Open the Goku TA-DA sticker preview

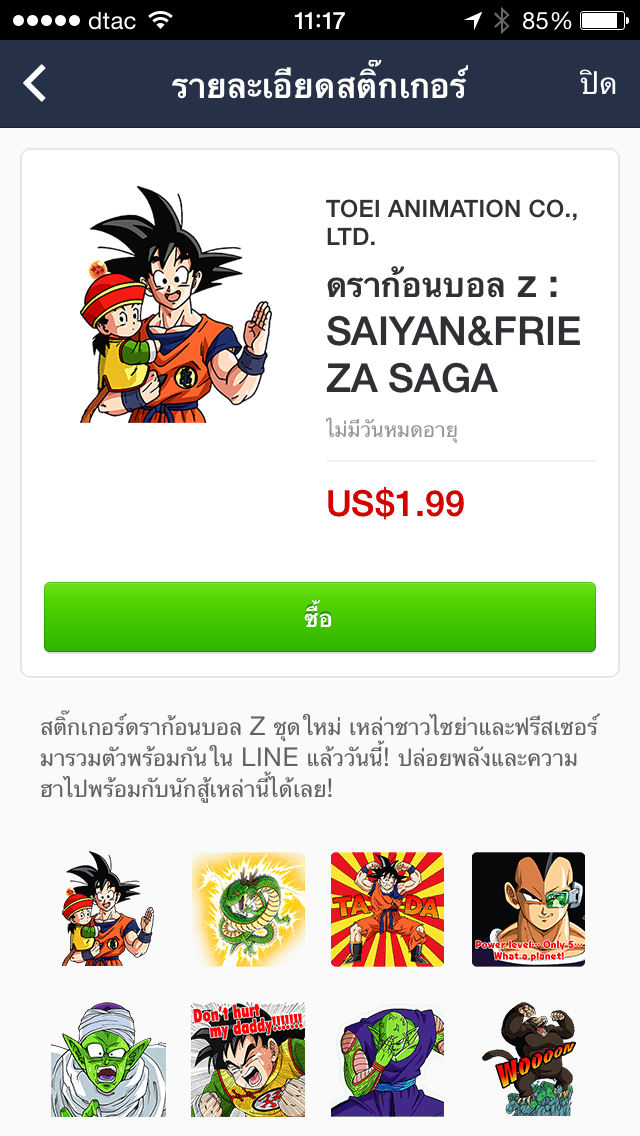(x=388, y=908)
